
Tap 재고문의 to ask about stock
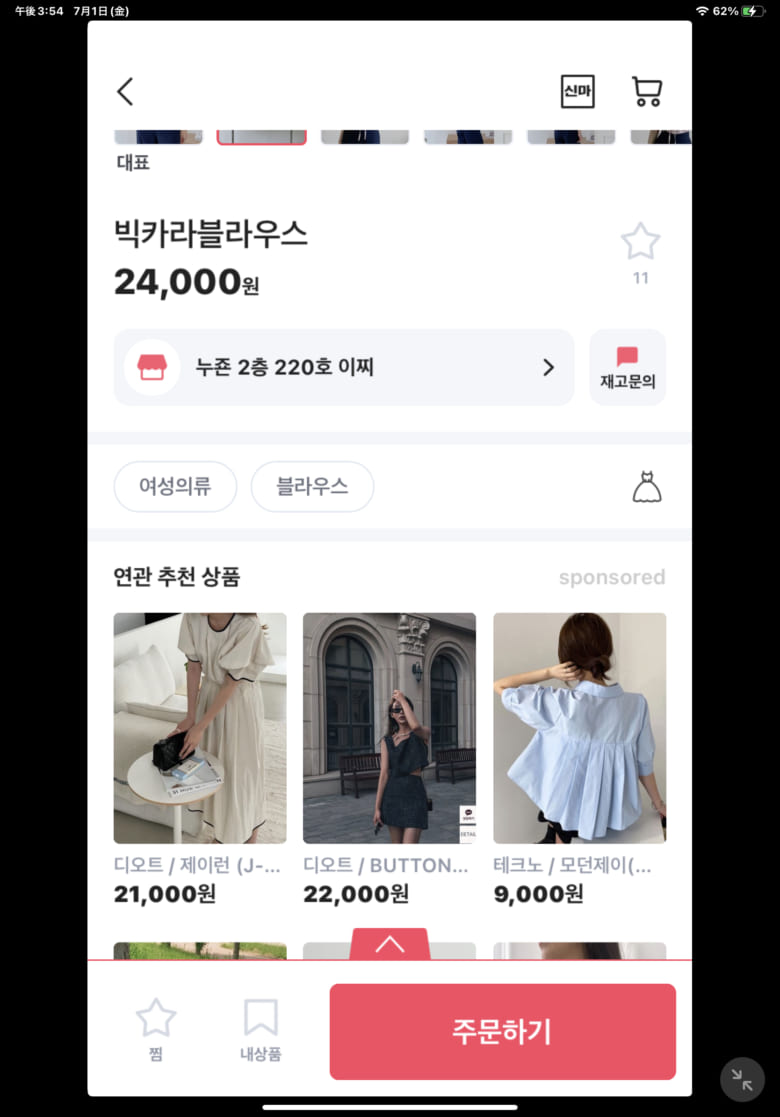click(x=627, y=367)
